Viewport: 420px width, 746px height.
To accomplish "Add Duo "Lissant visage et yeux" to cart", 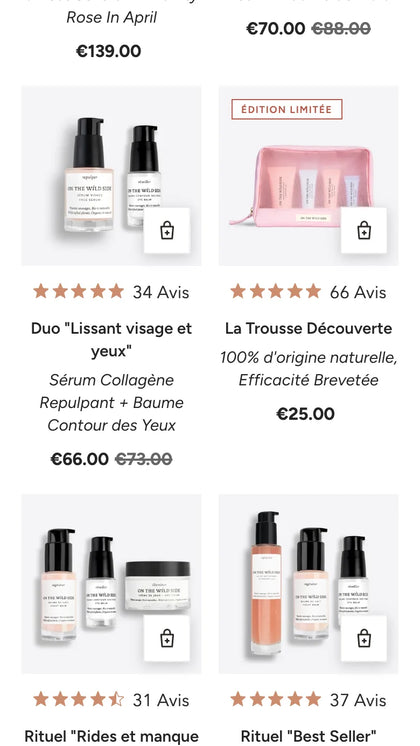I will coord(166,230).
